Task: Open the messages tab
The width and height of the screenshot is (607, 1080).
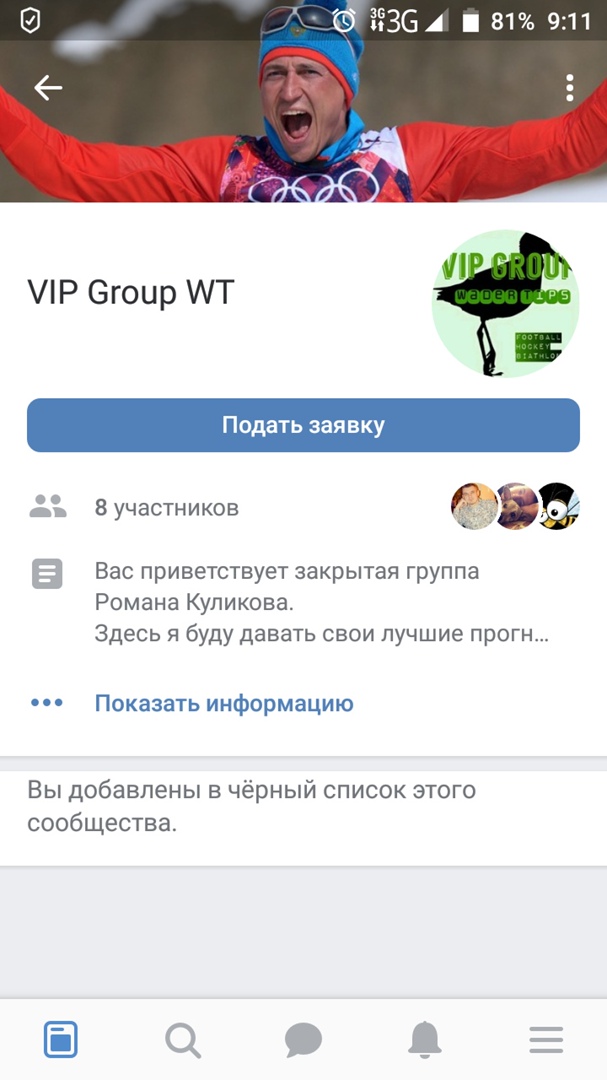Action: [x=303, y=1041]
